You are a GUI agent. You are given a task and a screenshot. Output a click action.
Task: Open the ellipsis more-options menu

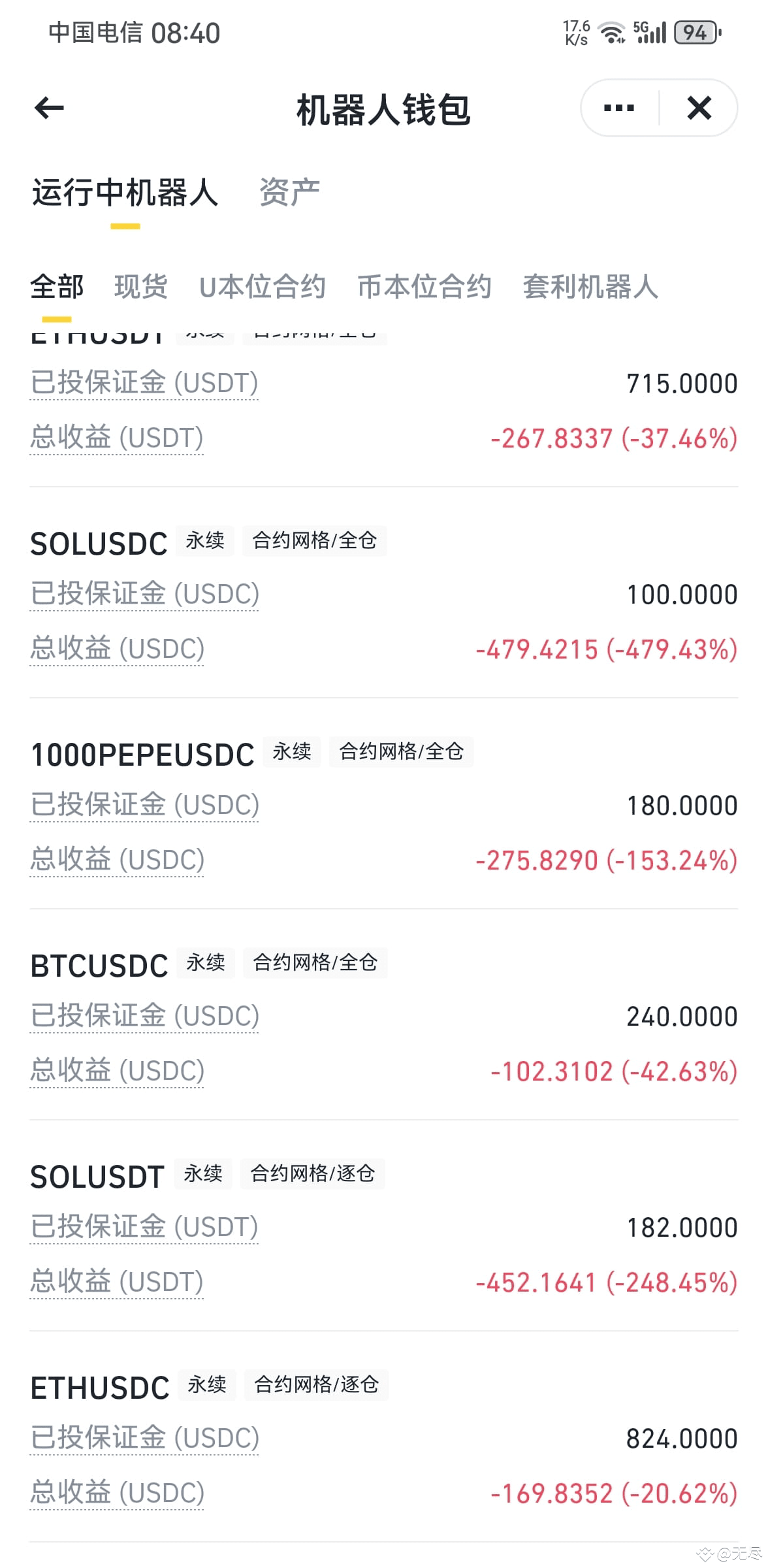pos(618,108)
